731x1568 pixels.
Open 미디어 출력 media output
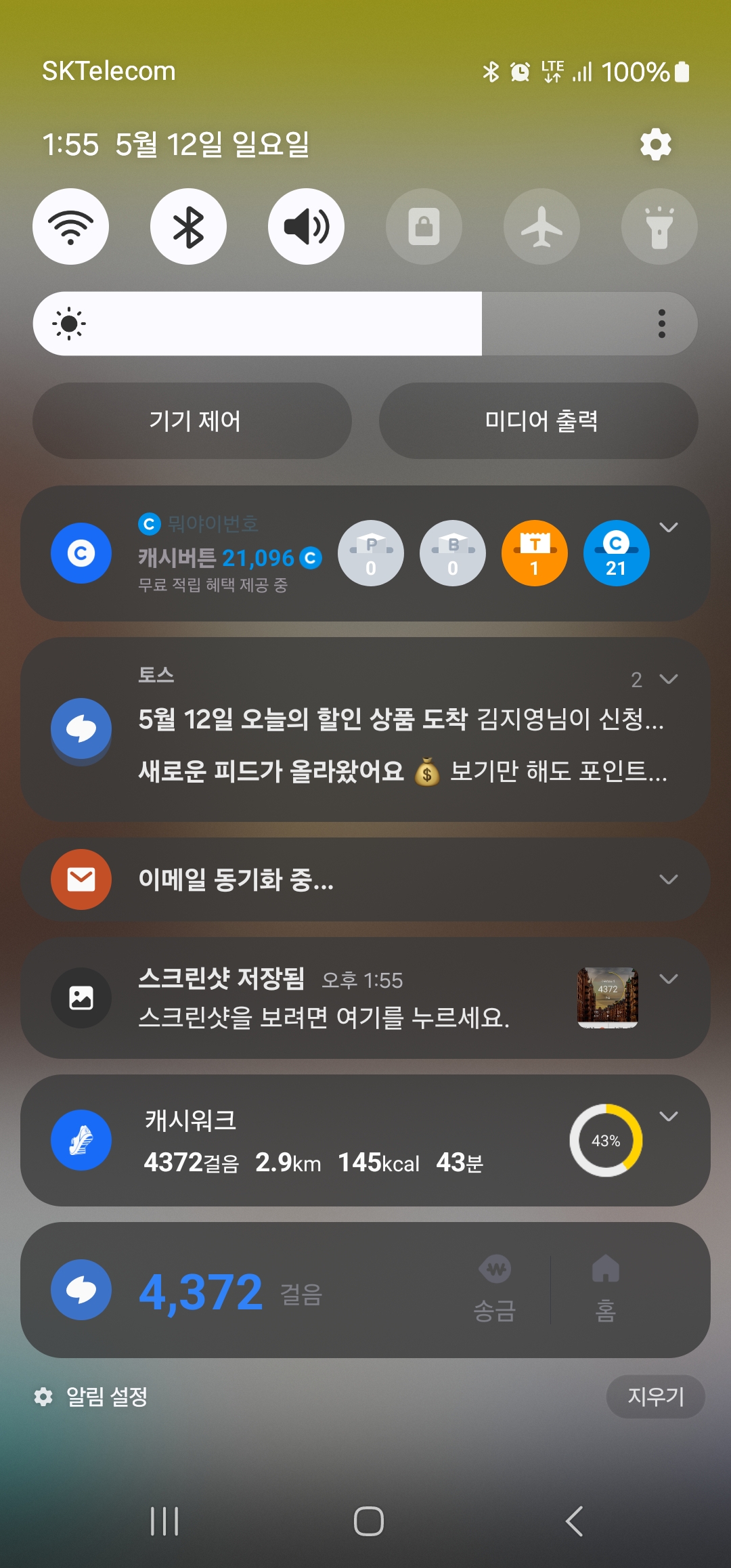(x=539, y=421)
